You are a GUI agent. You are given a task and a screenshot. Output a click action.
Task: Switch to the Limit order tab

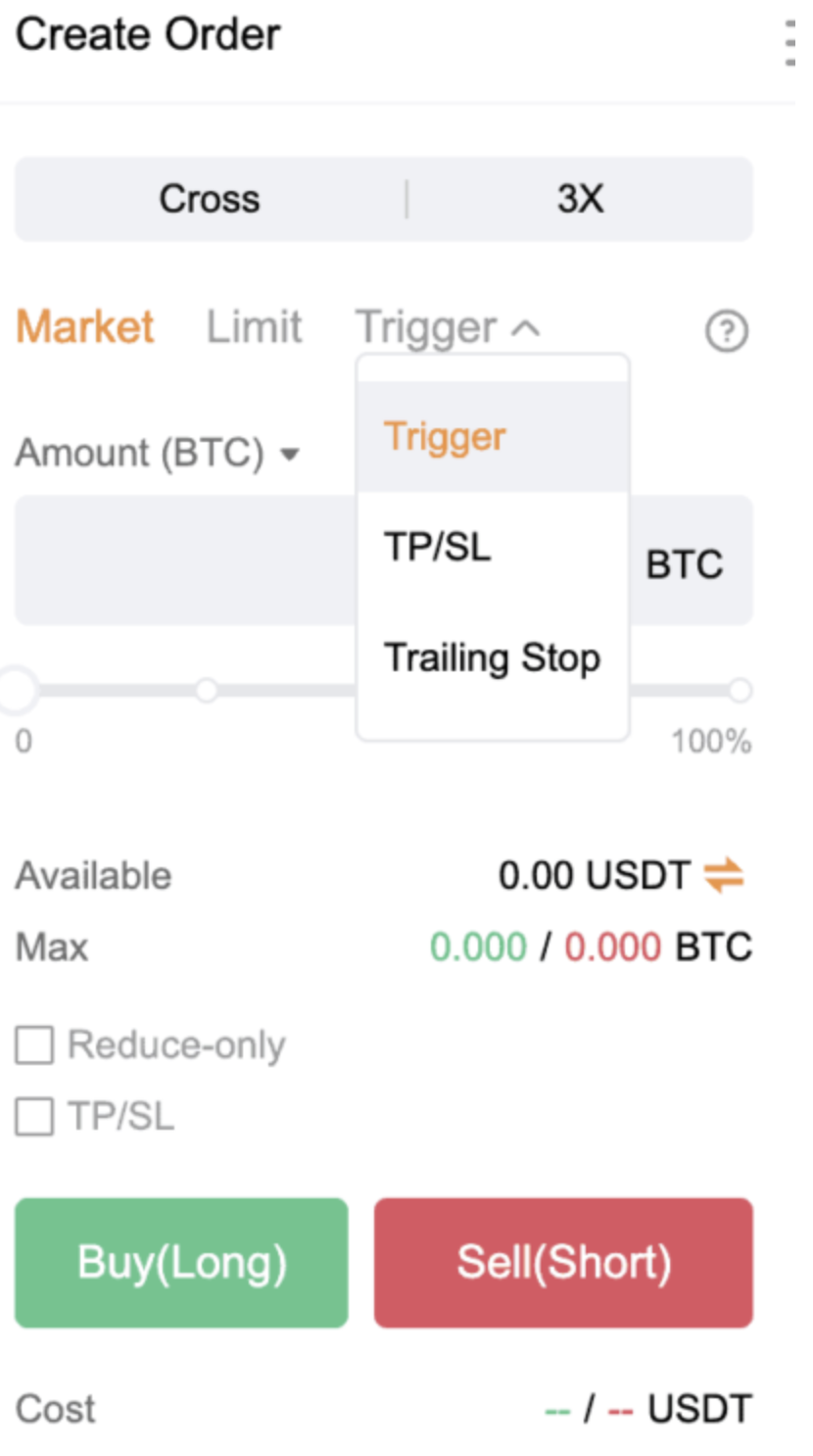point(254,327)
